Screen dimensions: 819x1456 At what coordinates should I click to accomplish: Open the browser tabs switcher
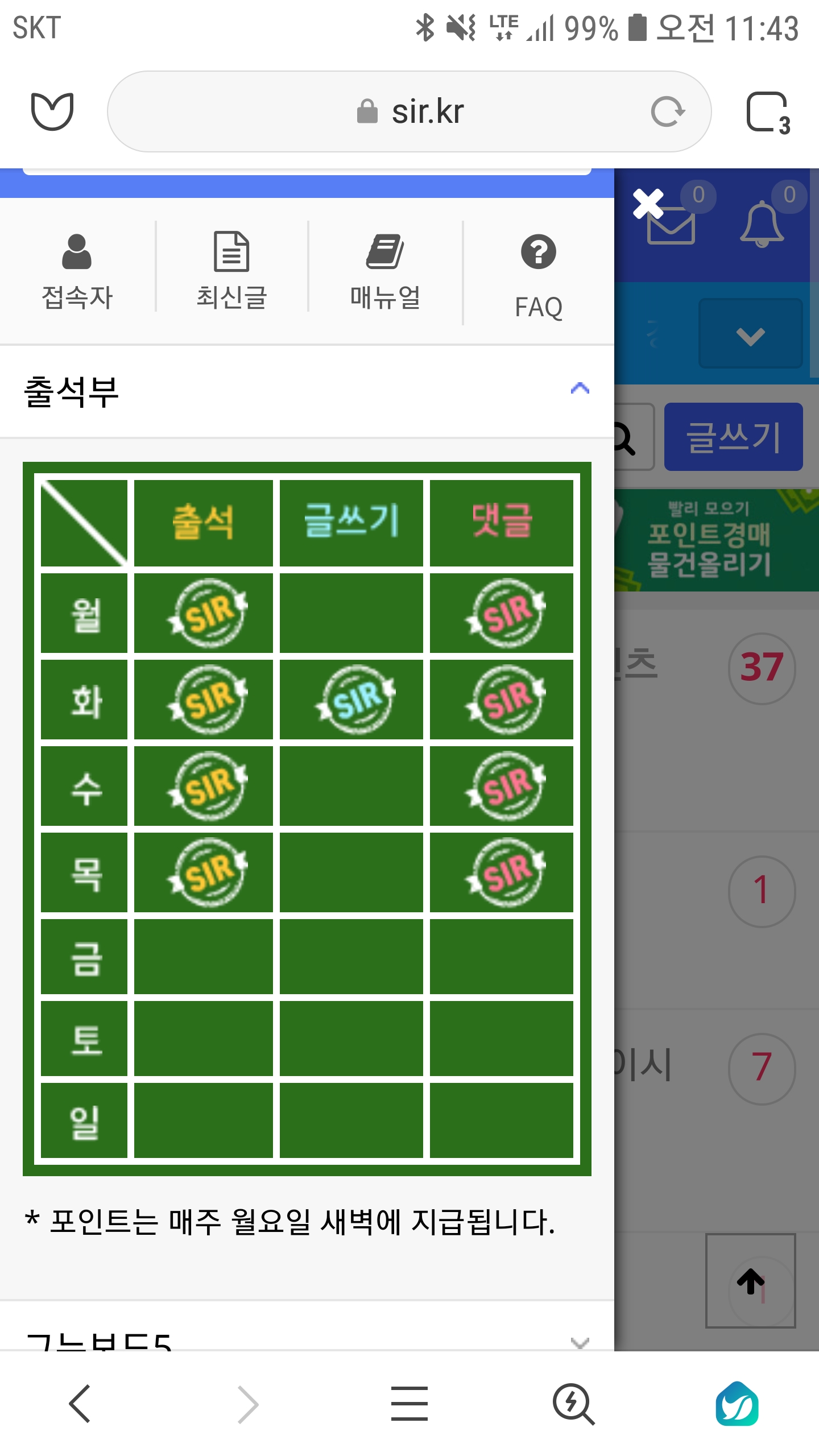click(x=768, y=113)
